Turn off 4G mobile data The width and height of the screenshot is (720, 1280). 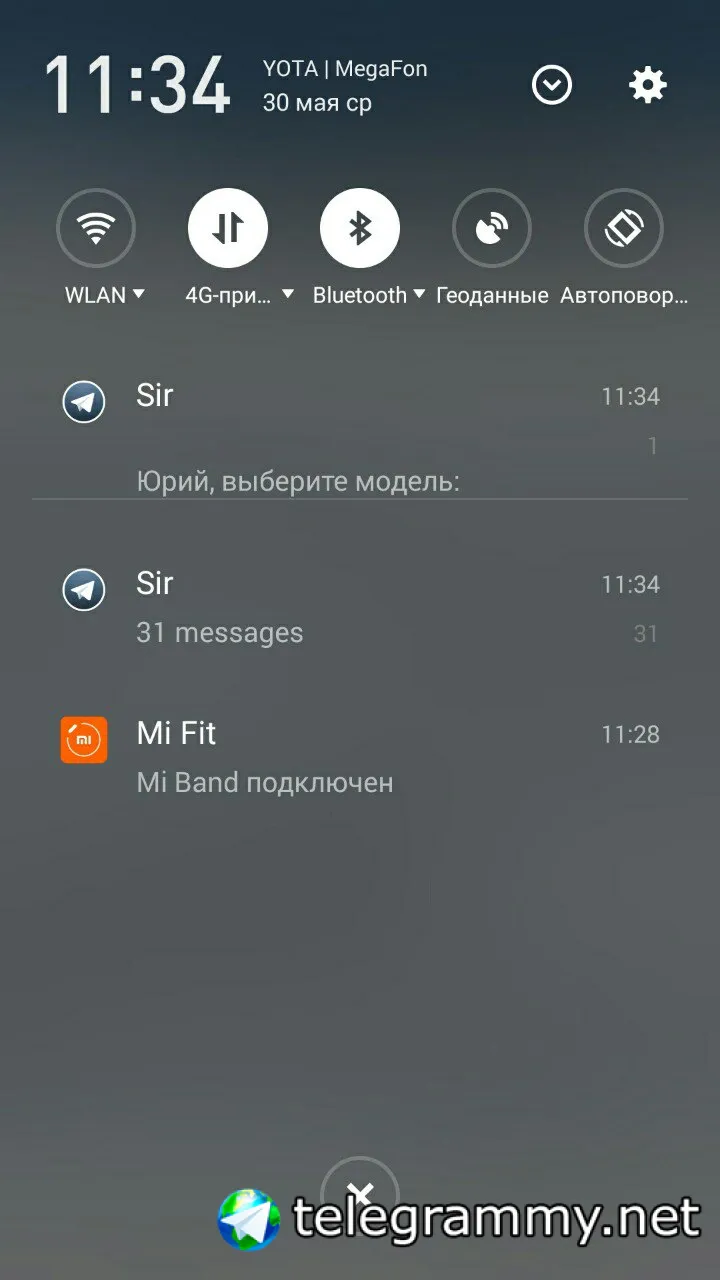[x=228, y=229]
